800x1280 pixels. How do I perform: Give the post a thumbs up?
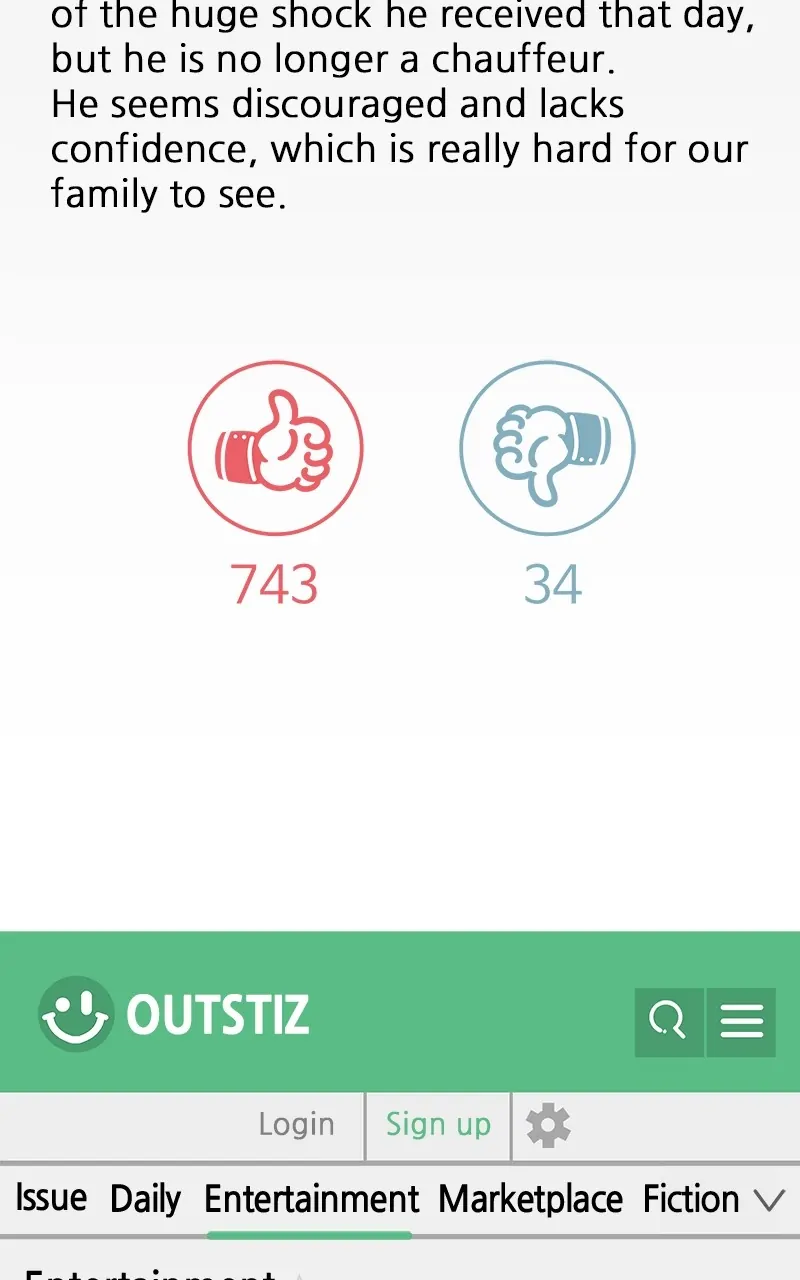tap(275, 449)
